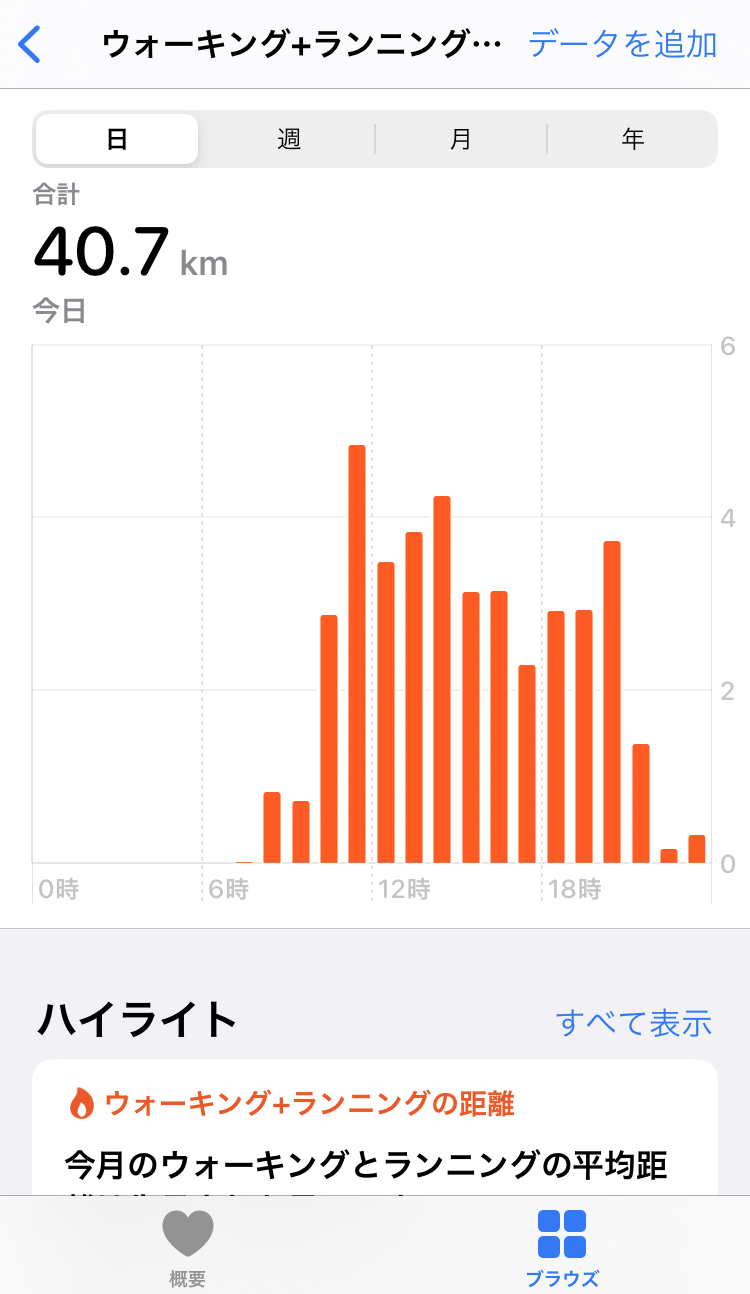Tap データを追加 to add data

pos(622,45)
